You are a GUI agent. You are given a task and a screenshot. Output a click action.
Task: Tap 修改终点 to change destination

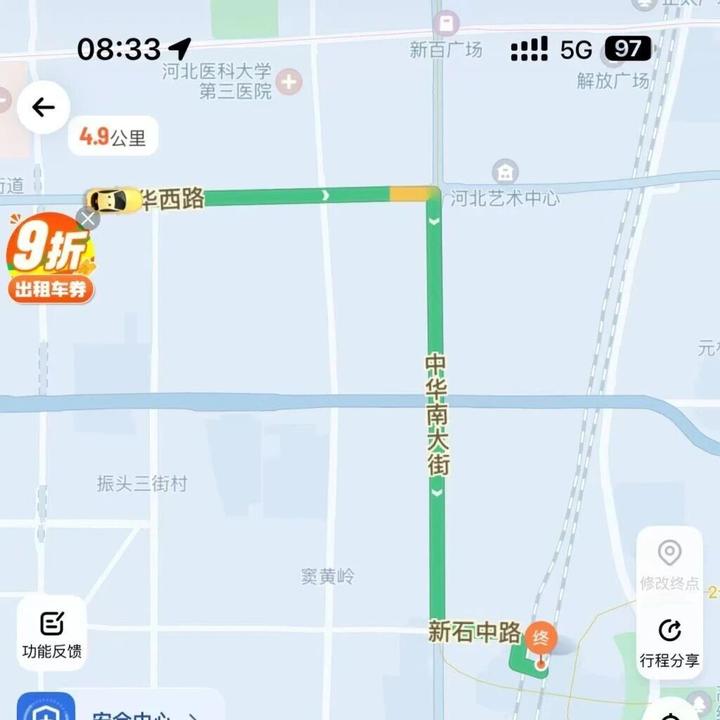point(669,563)
